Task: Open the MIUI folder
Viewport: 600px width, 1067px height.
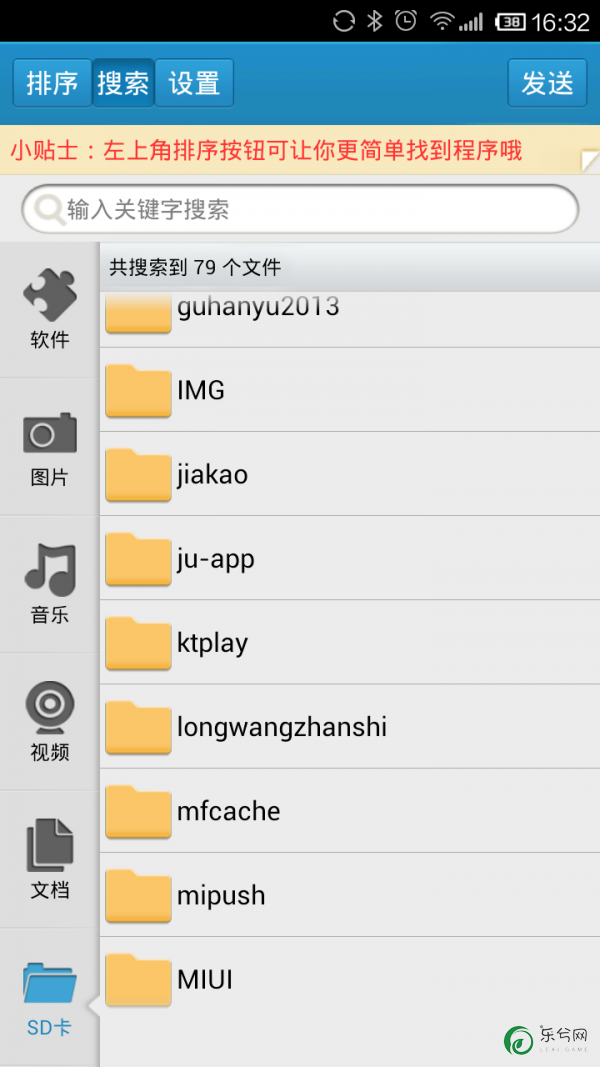Action: pyautogui.click(x=350, y=980)
